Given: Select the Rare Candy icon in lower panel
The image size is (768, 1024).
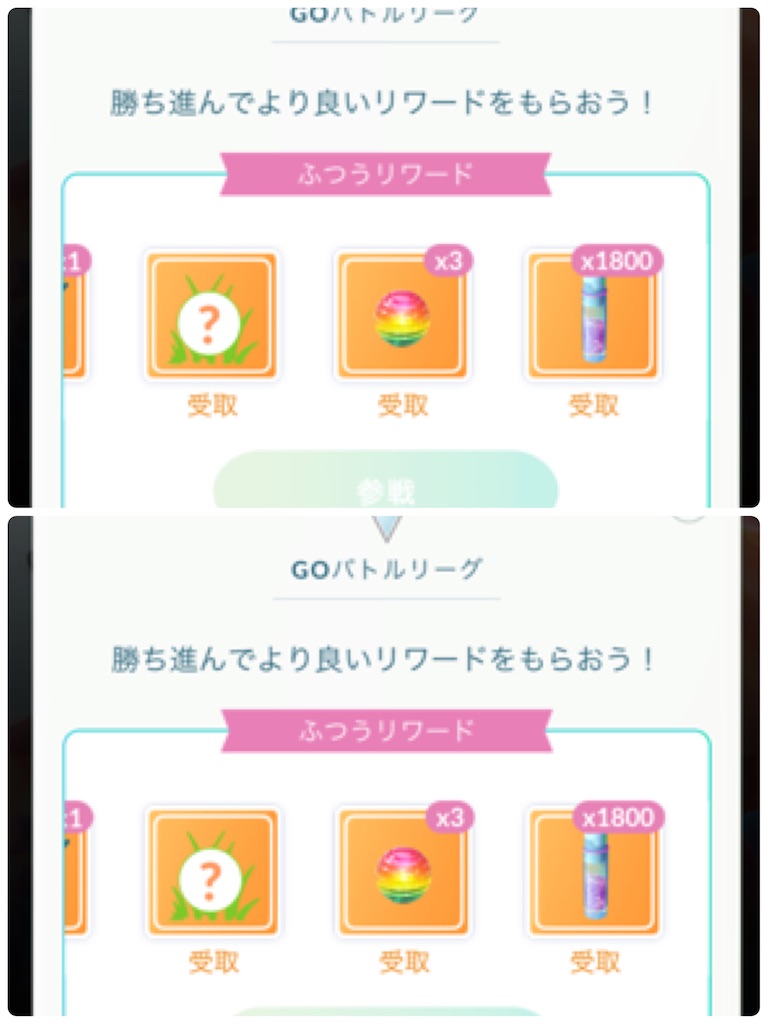Looking at the screenshot, I should (x=401, y=871).
